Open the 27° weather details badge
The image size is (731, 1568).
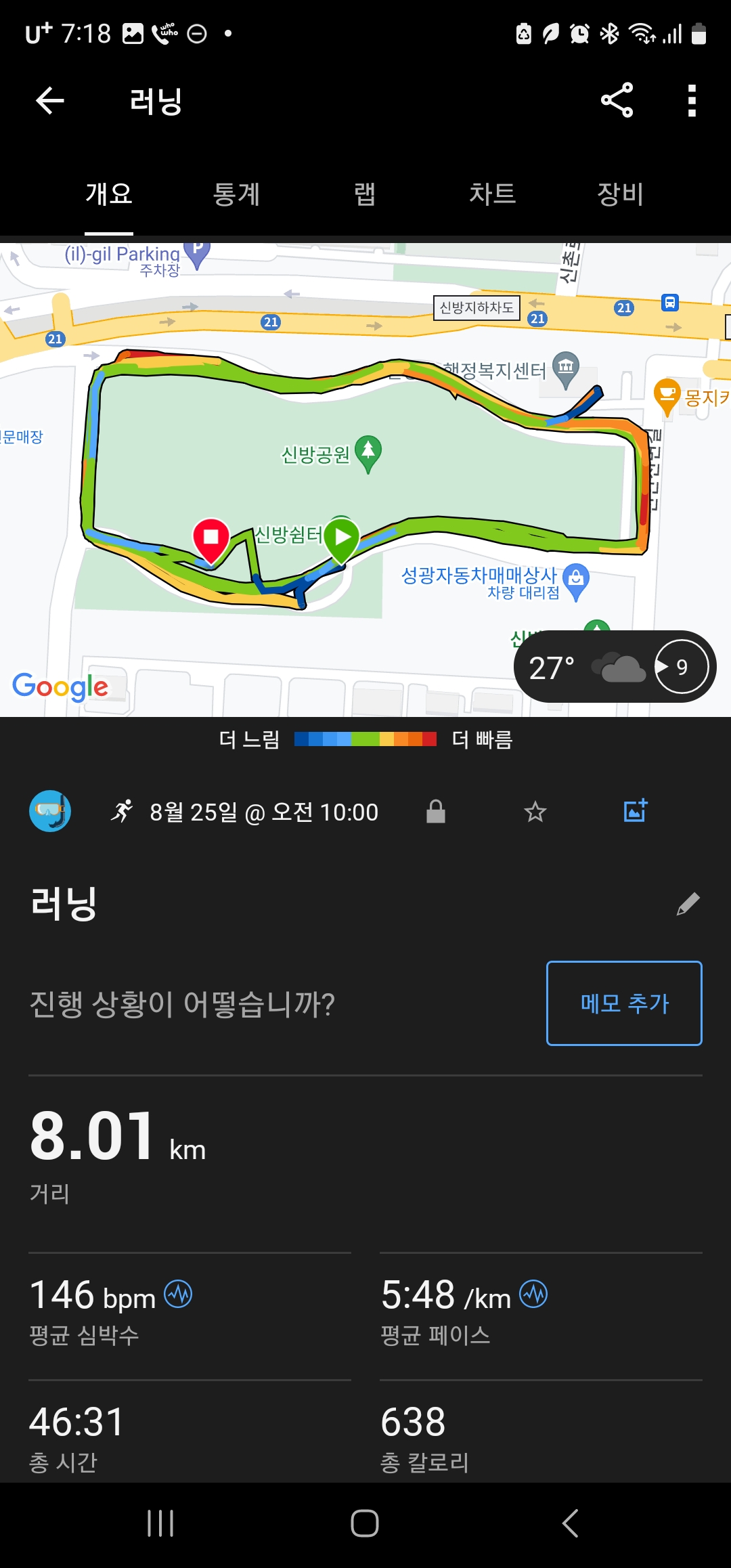(x=615, y=667)
